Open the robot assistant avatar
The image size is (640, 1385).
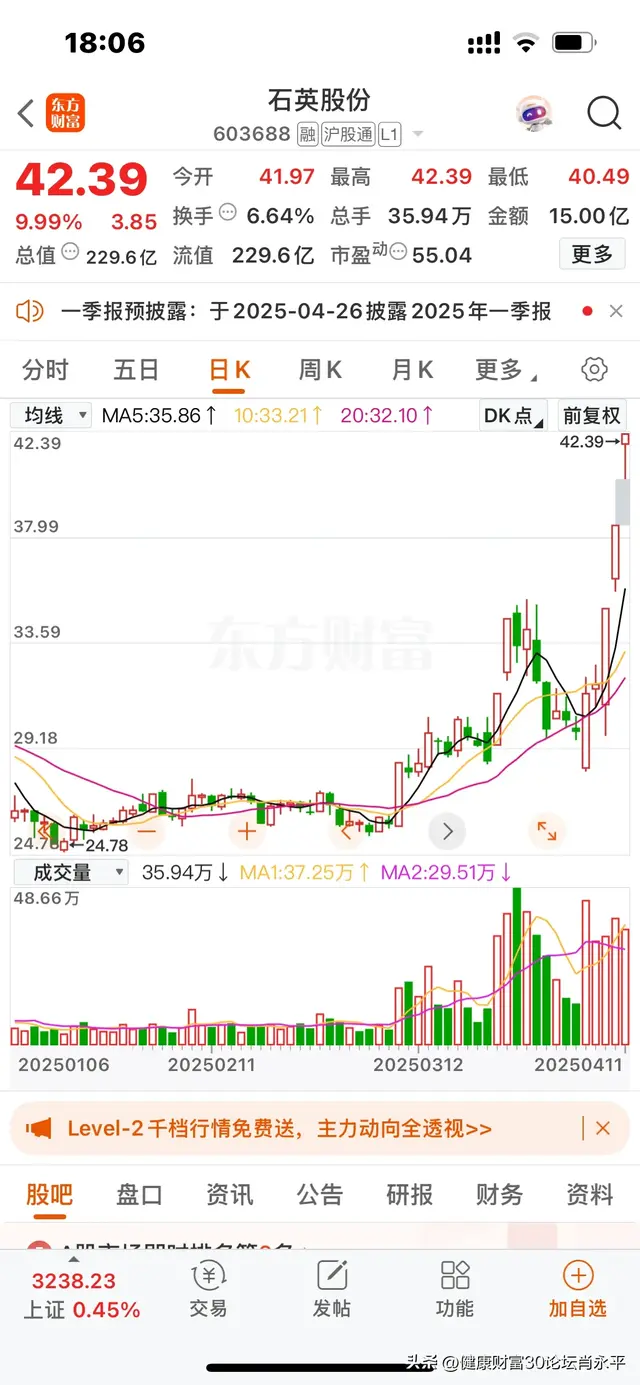(x=535, y=113)
